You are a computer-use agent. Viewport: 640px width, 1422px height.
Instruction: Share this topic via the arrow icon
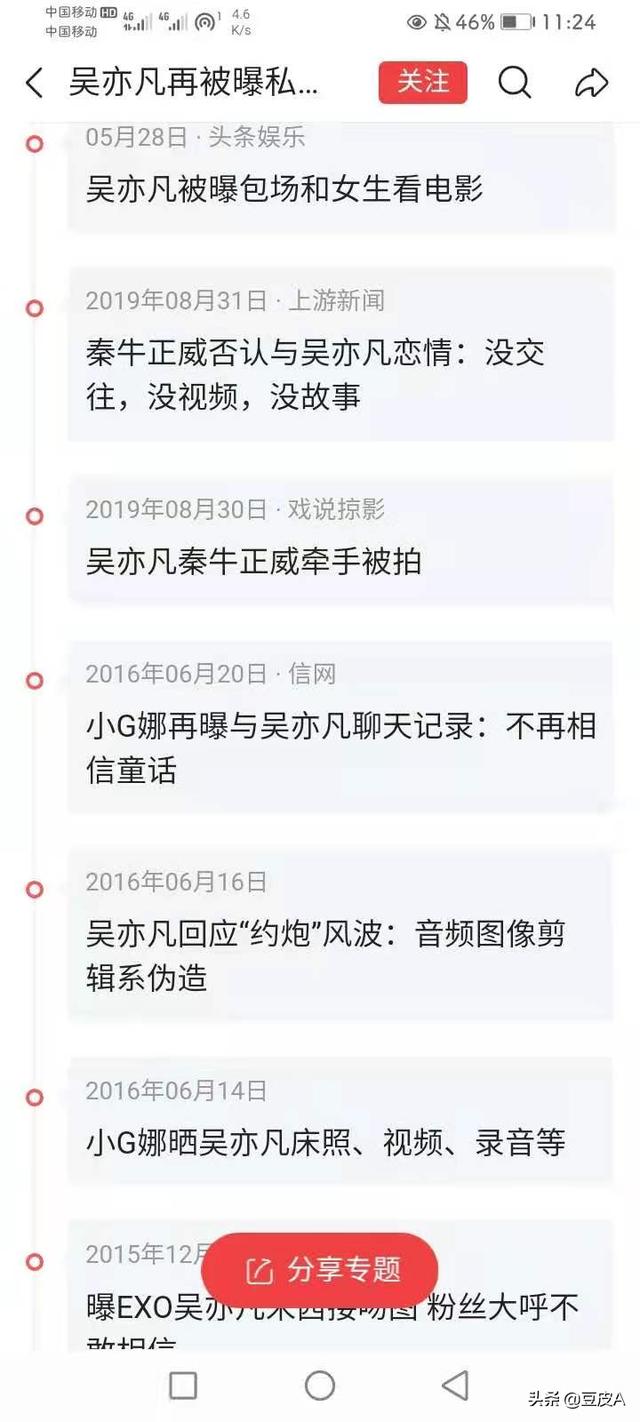coord(592,84)
